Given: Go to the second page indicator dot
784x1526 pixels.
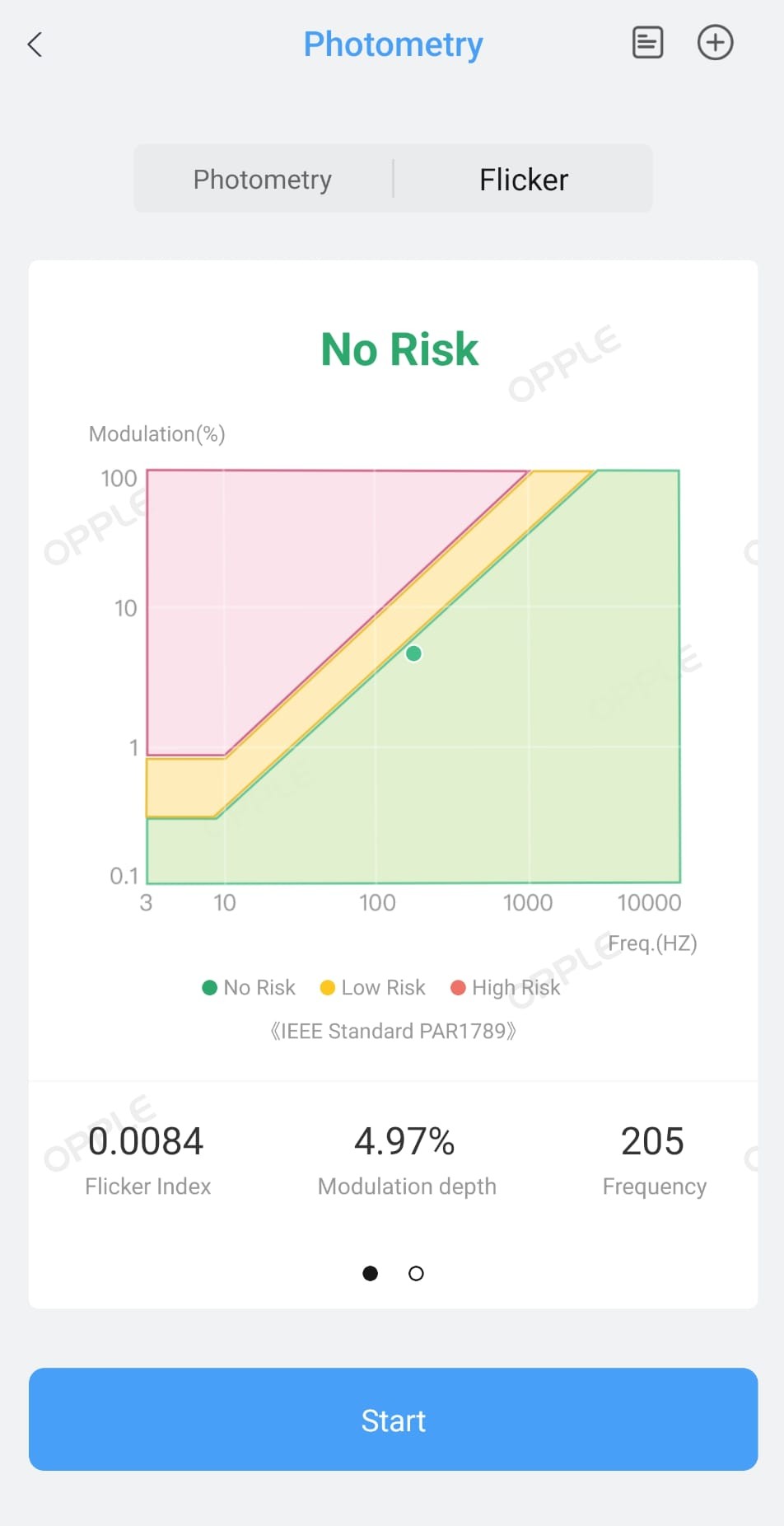Looking at the screenshot, I should [x=416, y=1274].
